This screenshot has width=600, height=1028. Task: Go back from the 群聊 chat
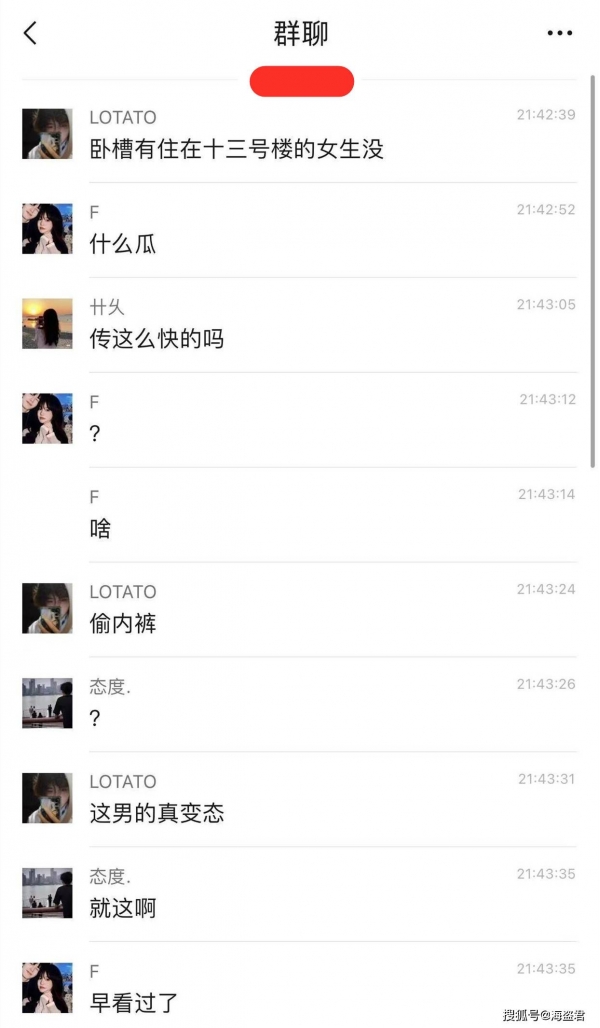click(x=30, y=33)
